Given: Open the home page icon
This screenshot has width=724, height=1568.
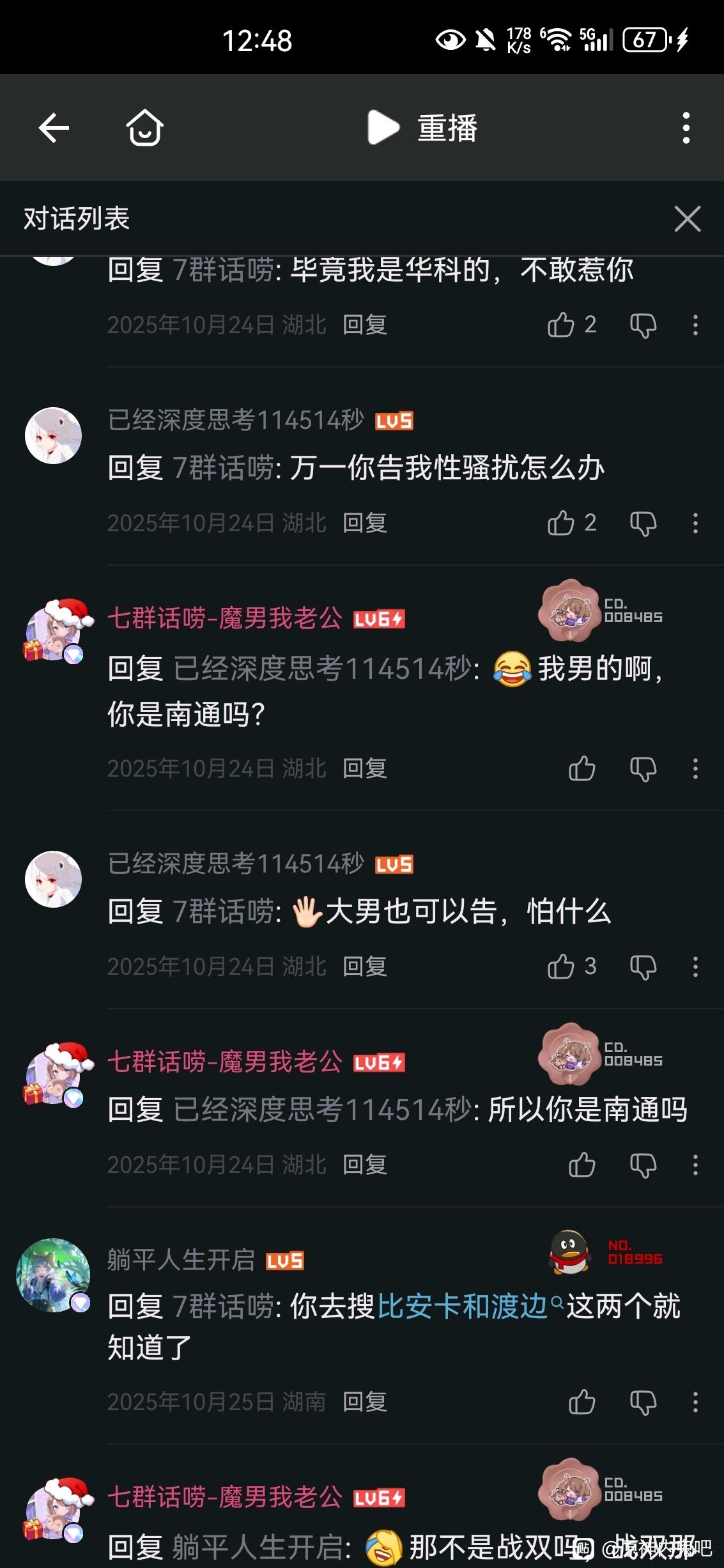Looking at the screenshot, I should tap(144, 128).
